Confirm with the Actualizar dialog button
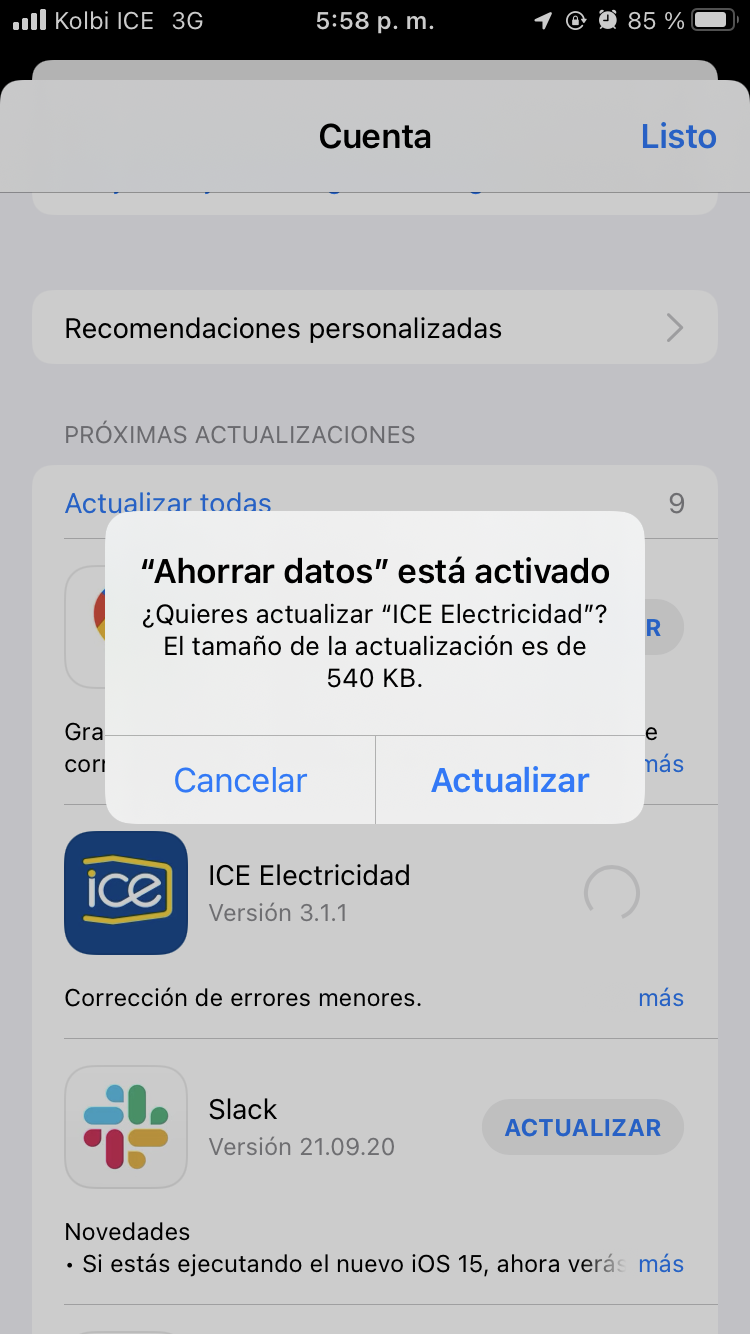 pyautogui.click(x=510, y=780)
